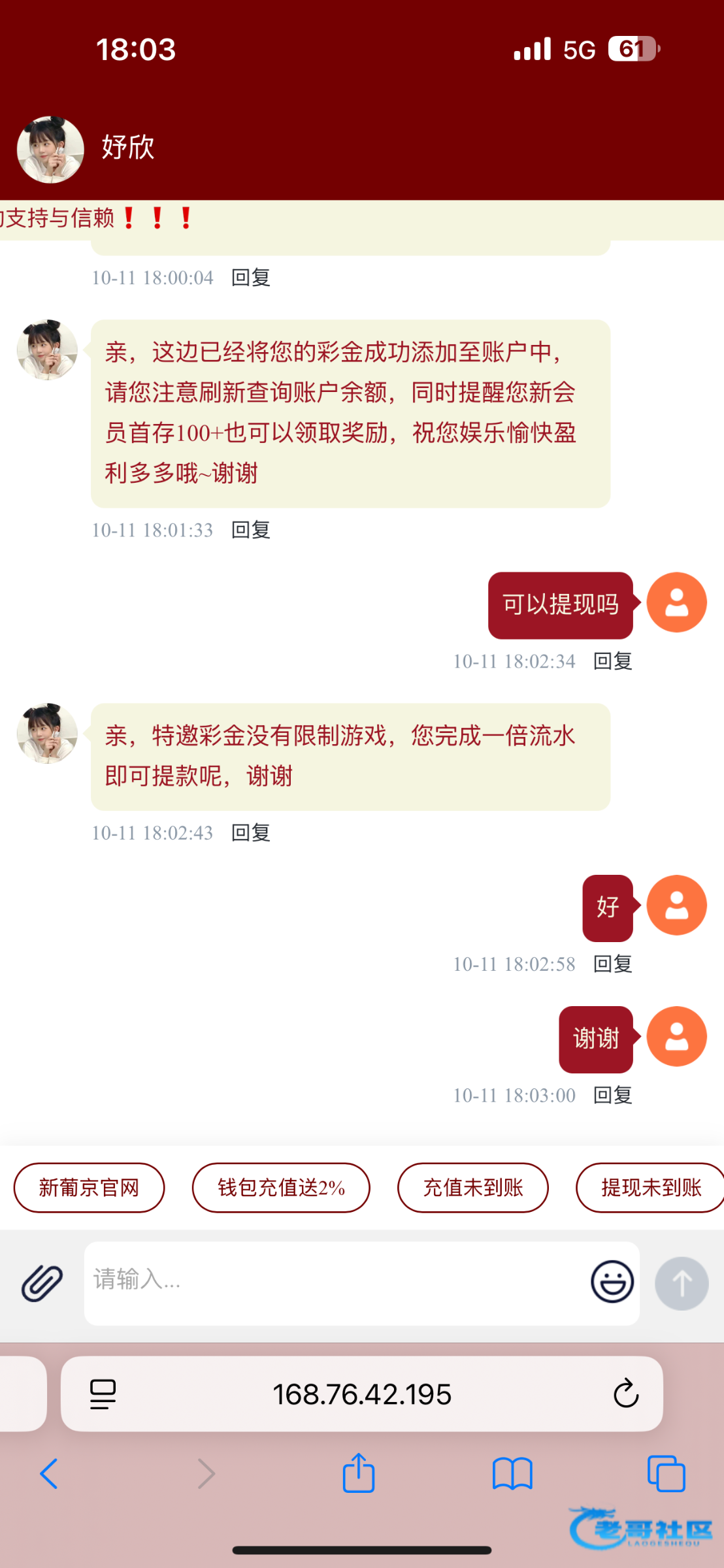This screenshot has width=724, height=1568.
Task: Reply to the message sent at 18:01:33
Action: (x=251, y=530)
